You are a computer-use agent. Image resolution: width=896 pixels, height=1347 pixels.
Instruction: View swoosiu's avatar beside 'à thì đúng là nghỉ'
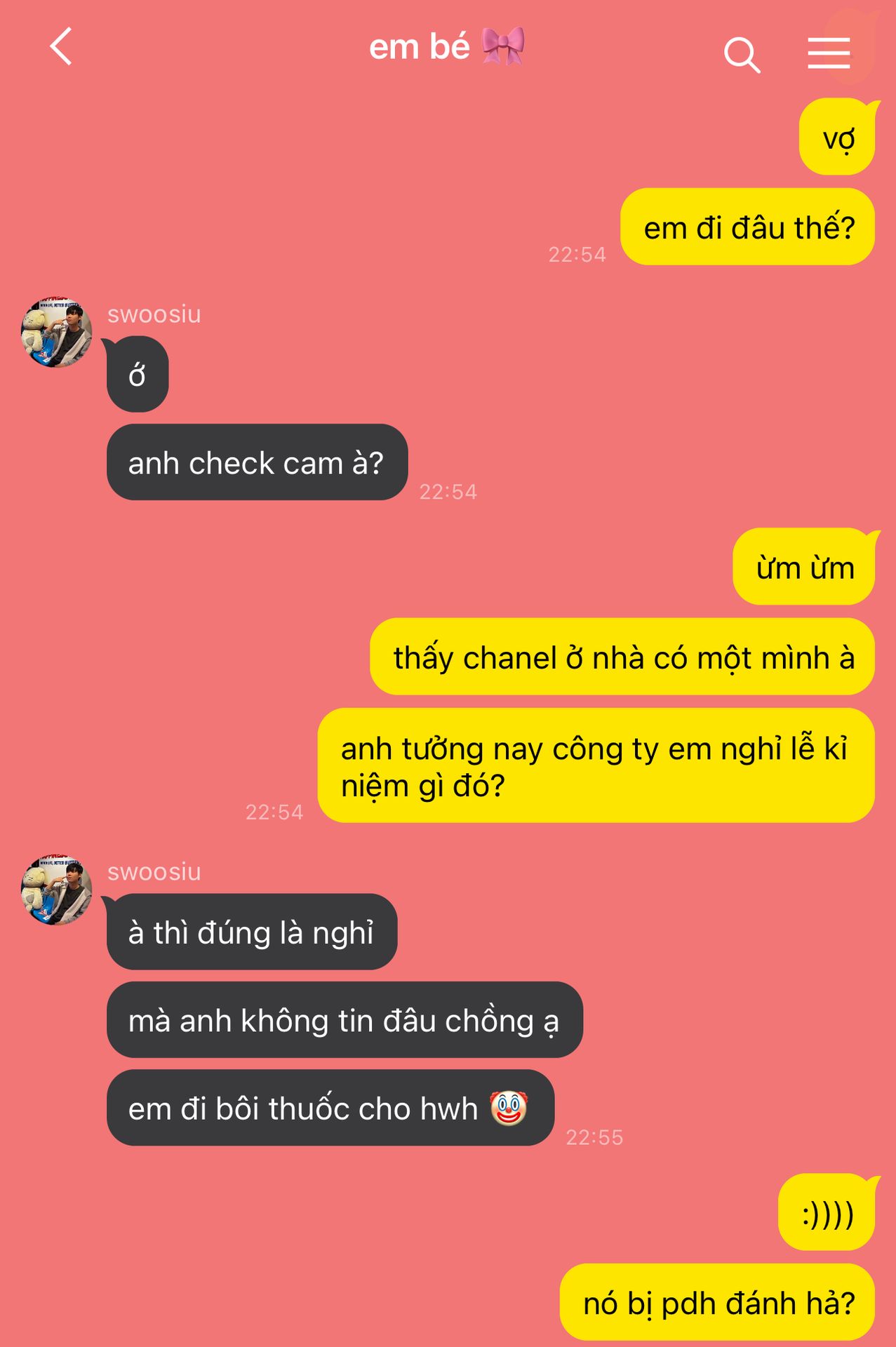57,890
